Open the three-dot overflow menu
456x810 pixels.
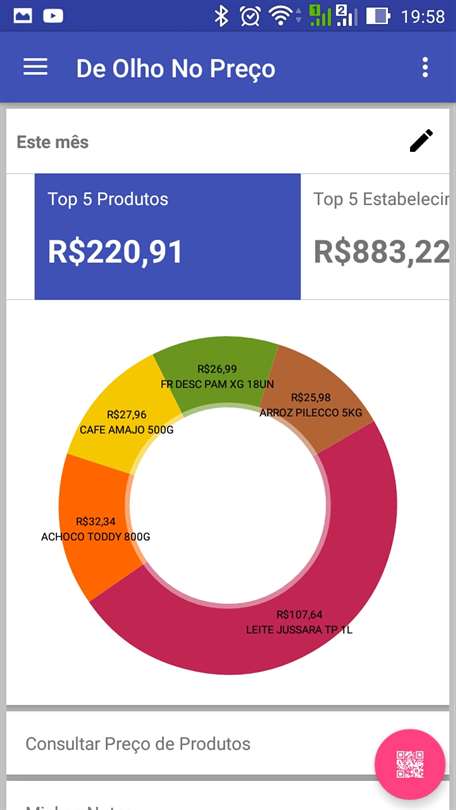point(425,68)
